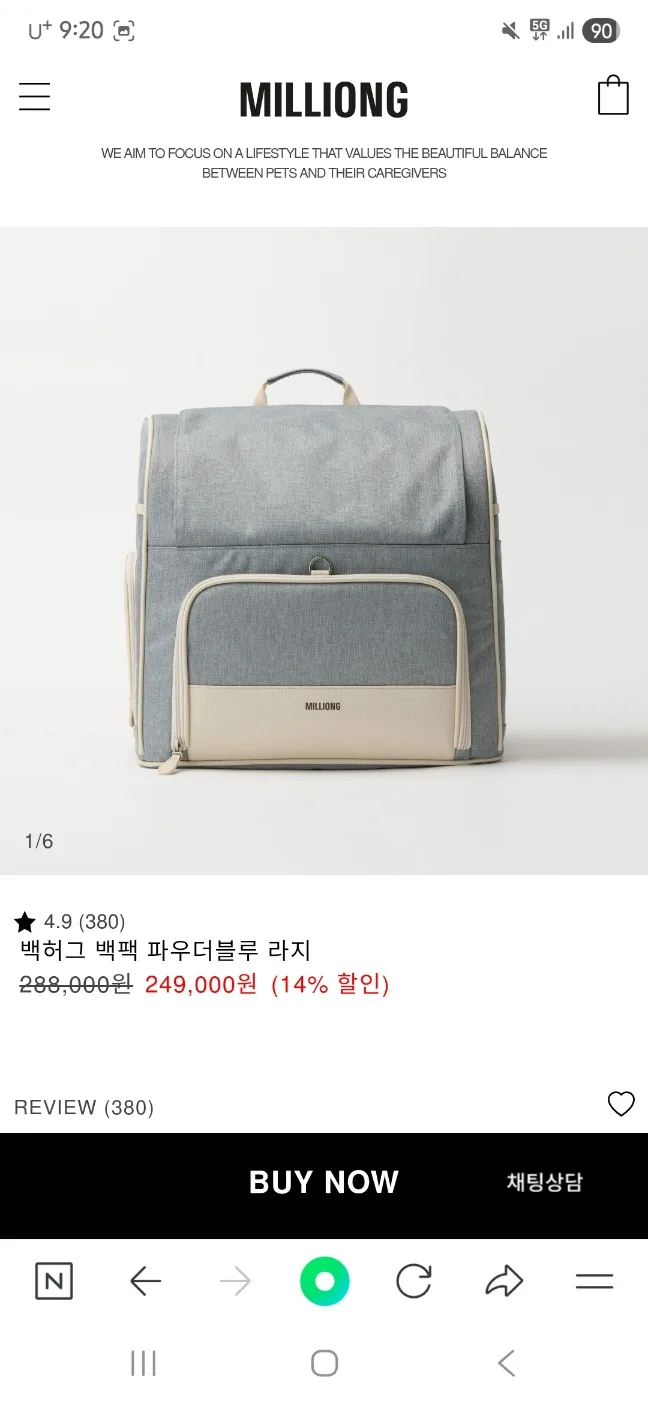Open the hamburger menu
This screenshot has height=1404, width=648.
click(x=34, y=97)
